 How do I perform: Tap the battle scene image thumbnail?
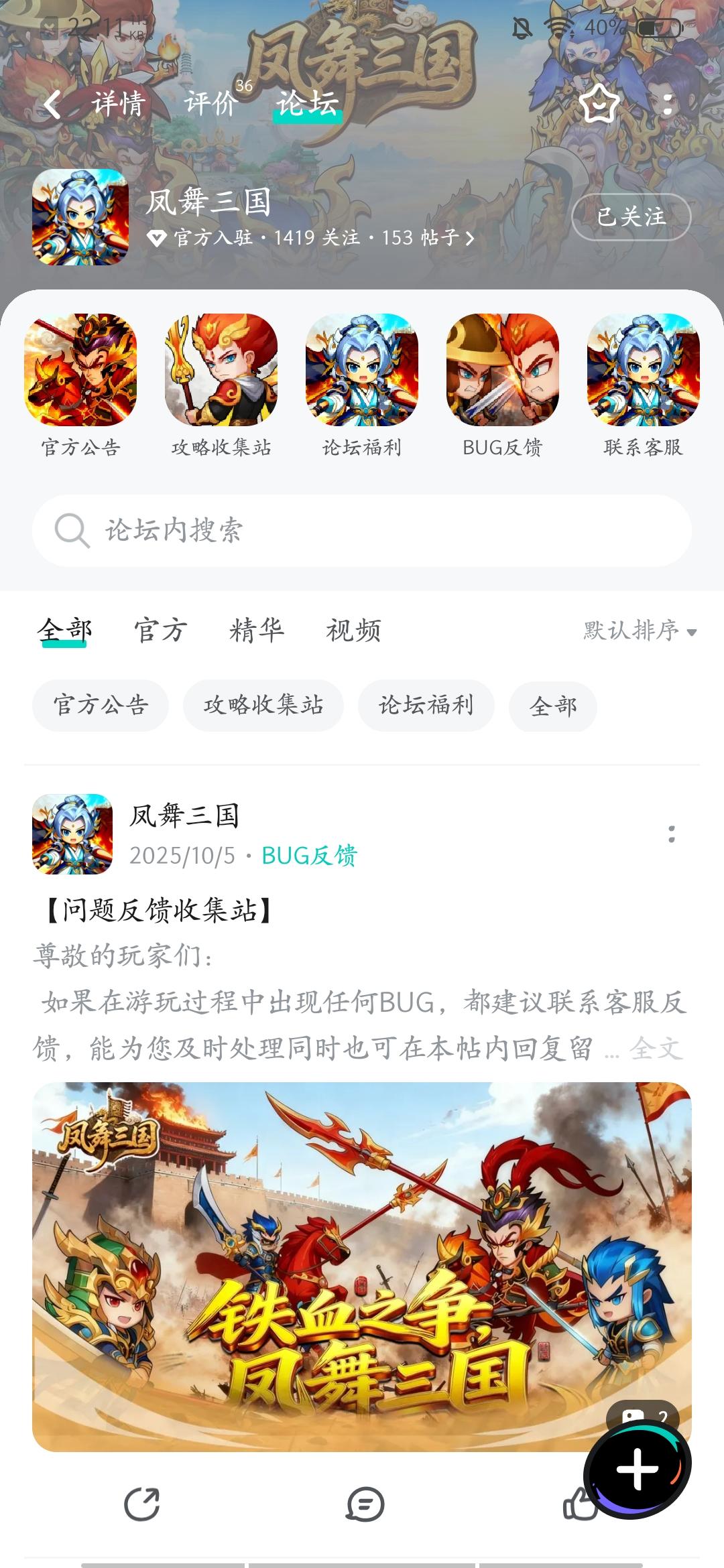(362, 1266)
